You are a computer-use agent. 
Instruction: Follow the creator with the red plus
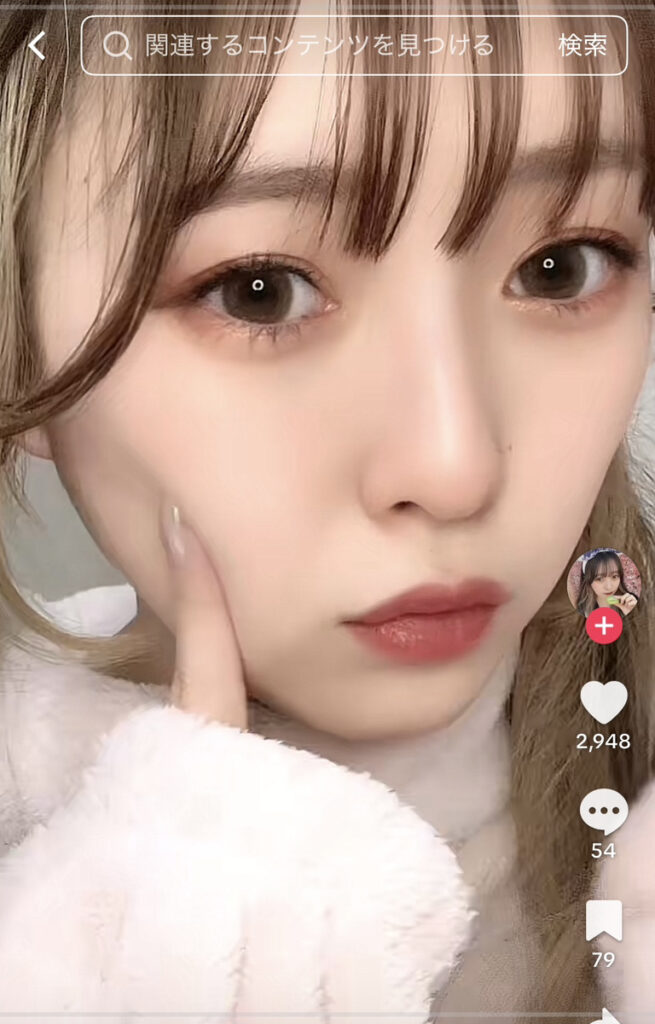(x=603, y=626)
